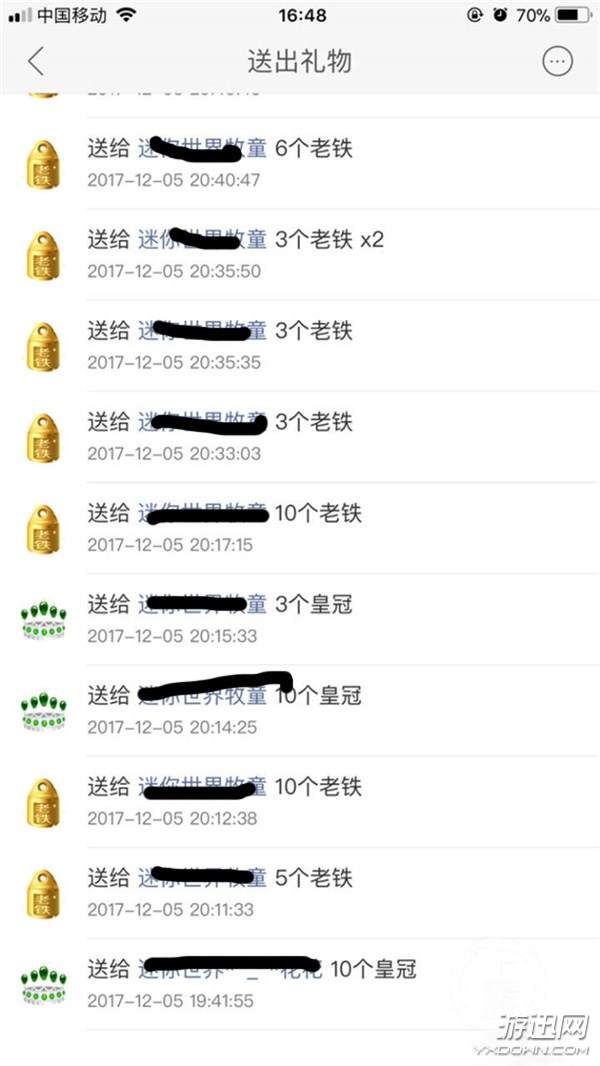Go back from the 送出礼物 page
This screenshot has height=1066, width=600.
36,62
